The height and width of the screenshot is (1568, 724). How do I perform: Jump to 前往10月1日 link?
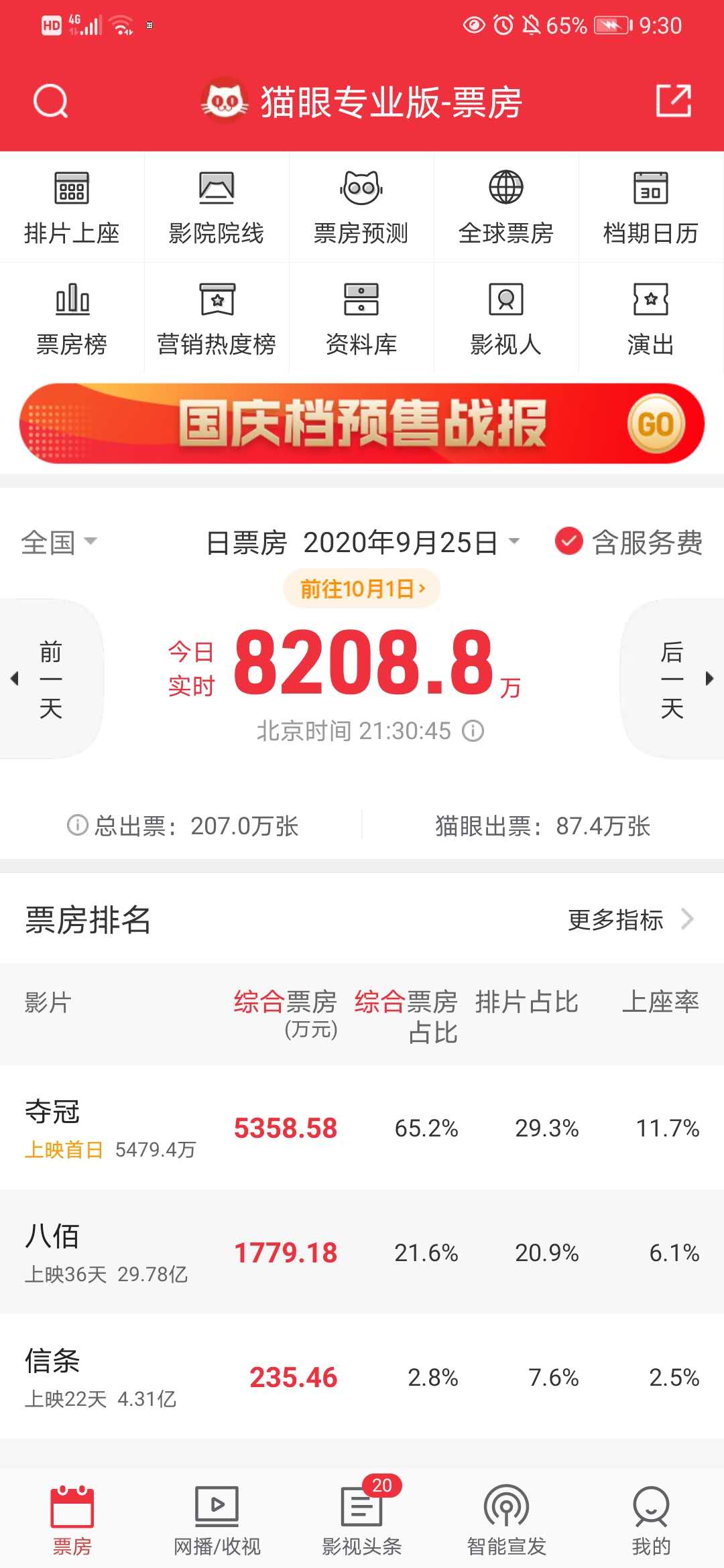[362, 589]
